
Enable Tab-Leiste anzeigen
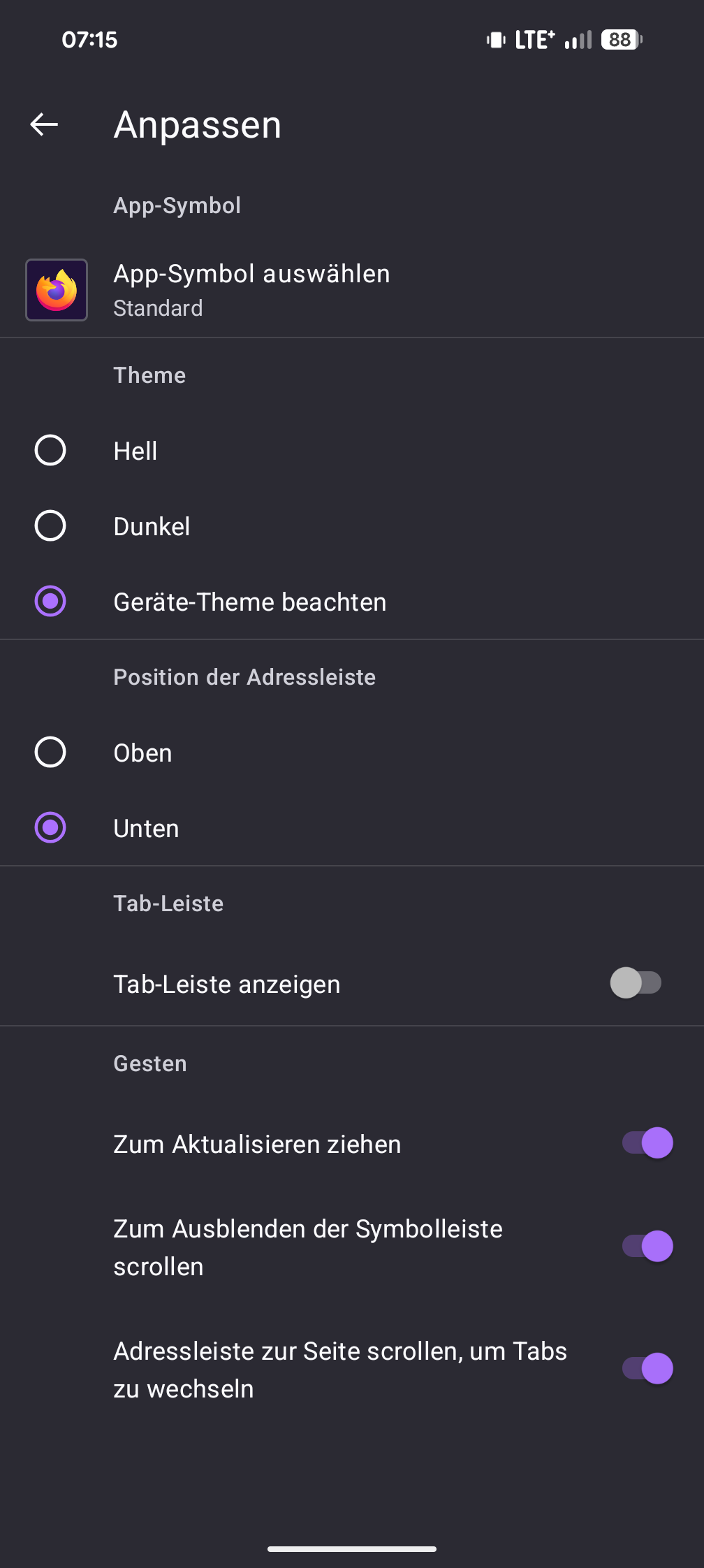point(636,983)
